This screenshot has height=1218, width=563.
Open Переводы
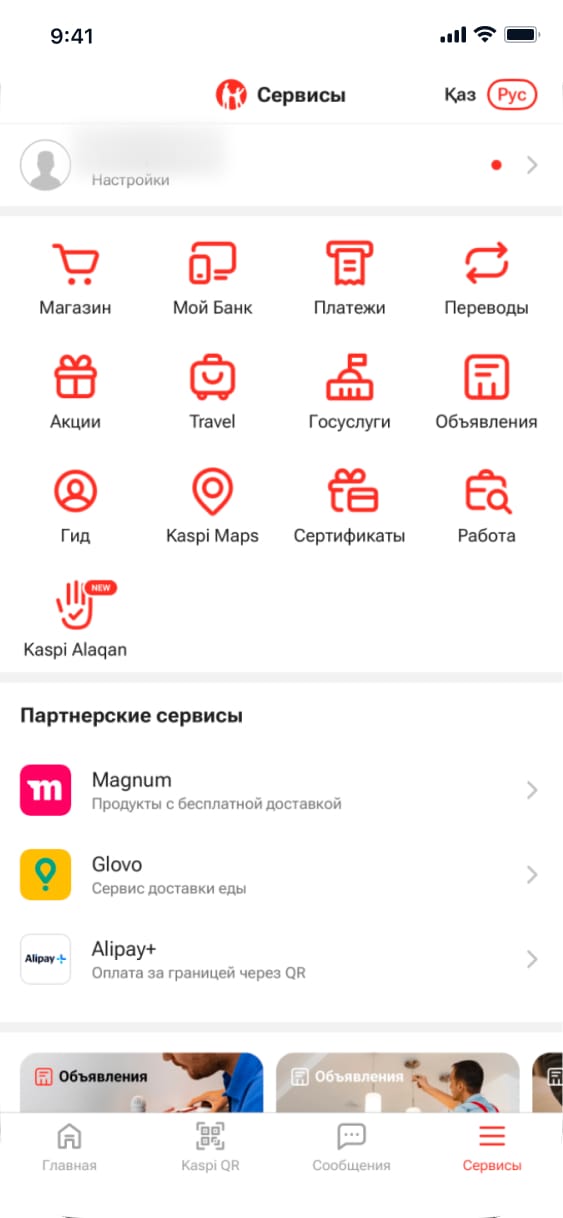click(487, 280)
